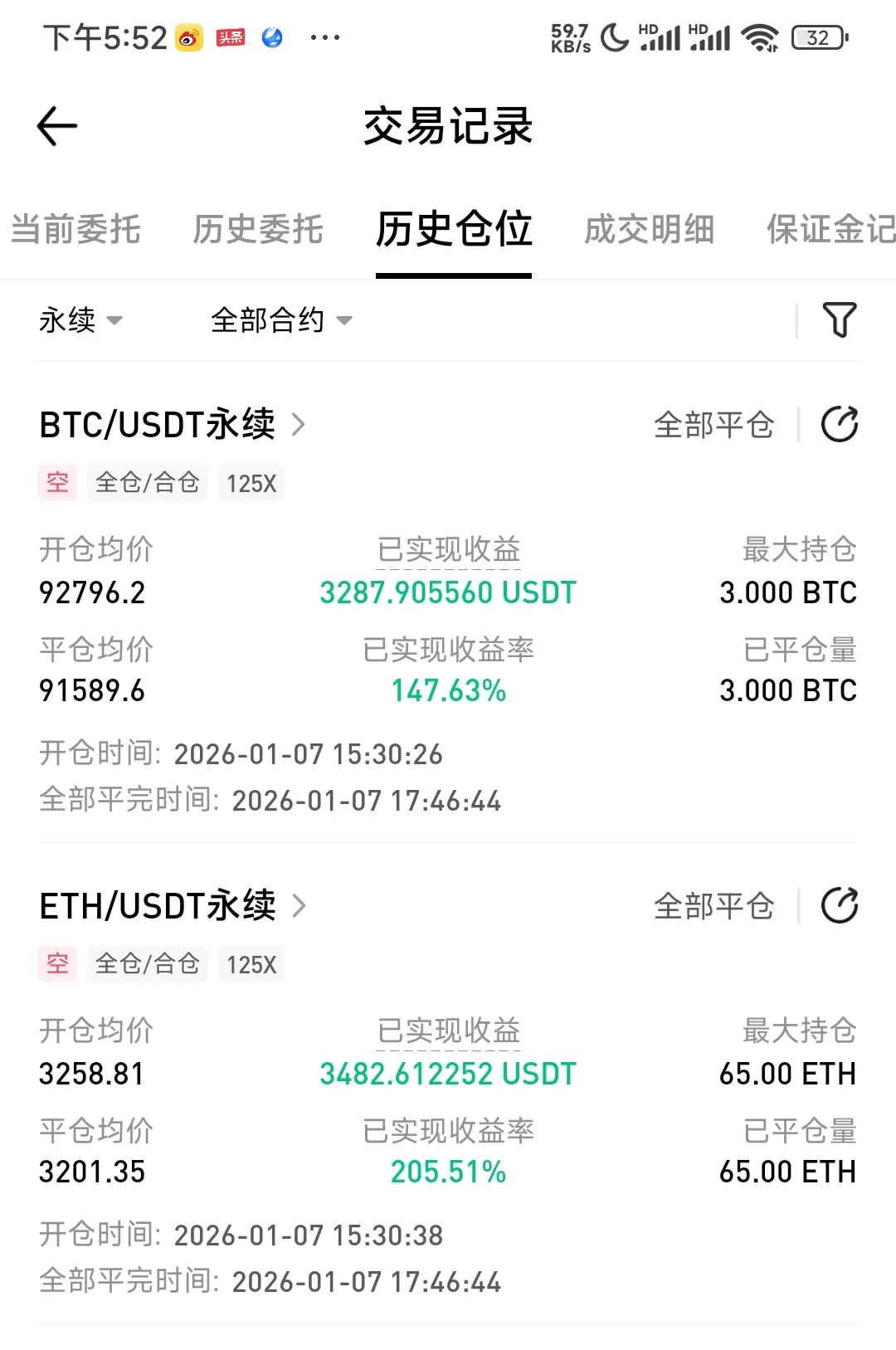Image resolution: width=896 pixels, height=1350 pixels.
Task: Switch to the 历史委托 tab
Action: tap(257, 230)
